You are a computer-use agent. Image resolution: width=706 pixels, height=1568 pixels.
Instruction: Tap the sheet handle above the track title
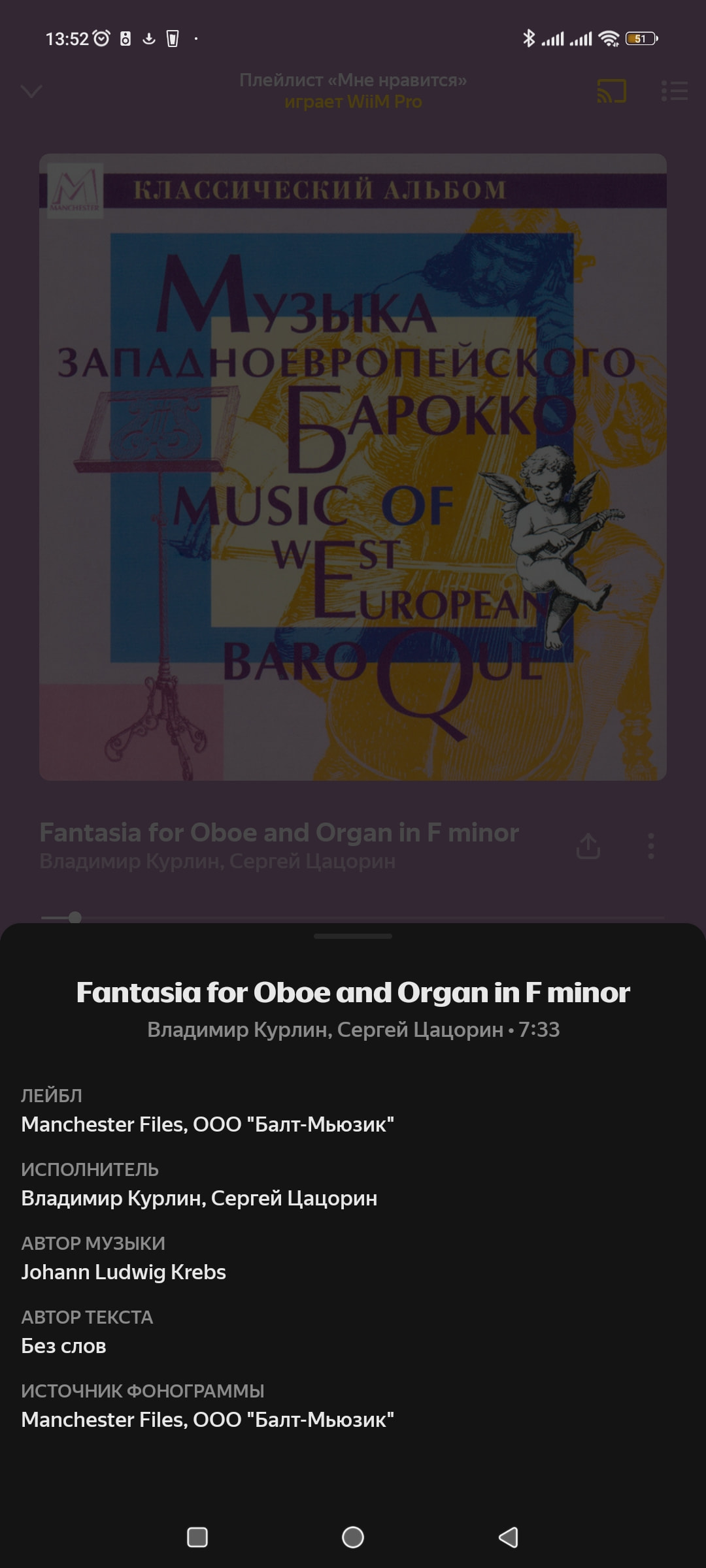coord(353,936)
